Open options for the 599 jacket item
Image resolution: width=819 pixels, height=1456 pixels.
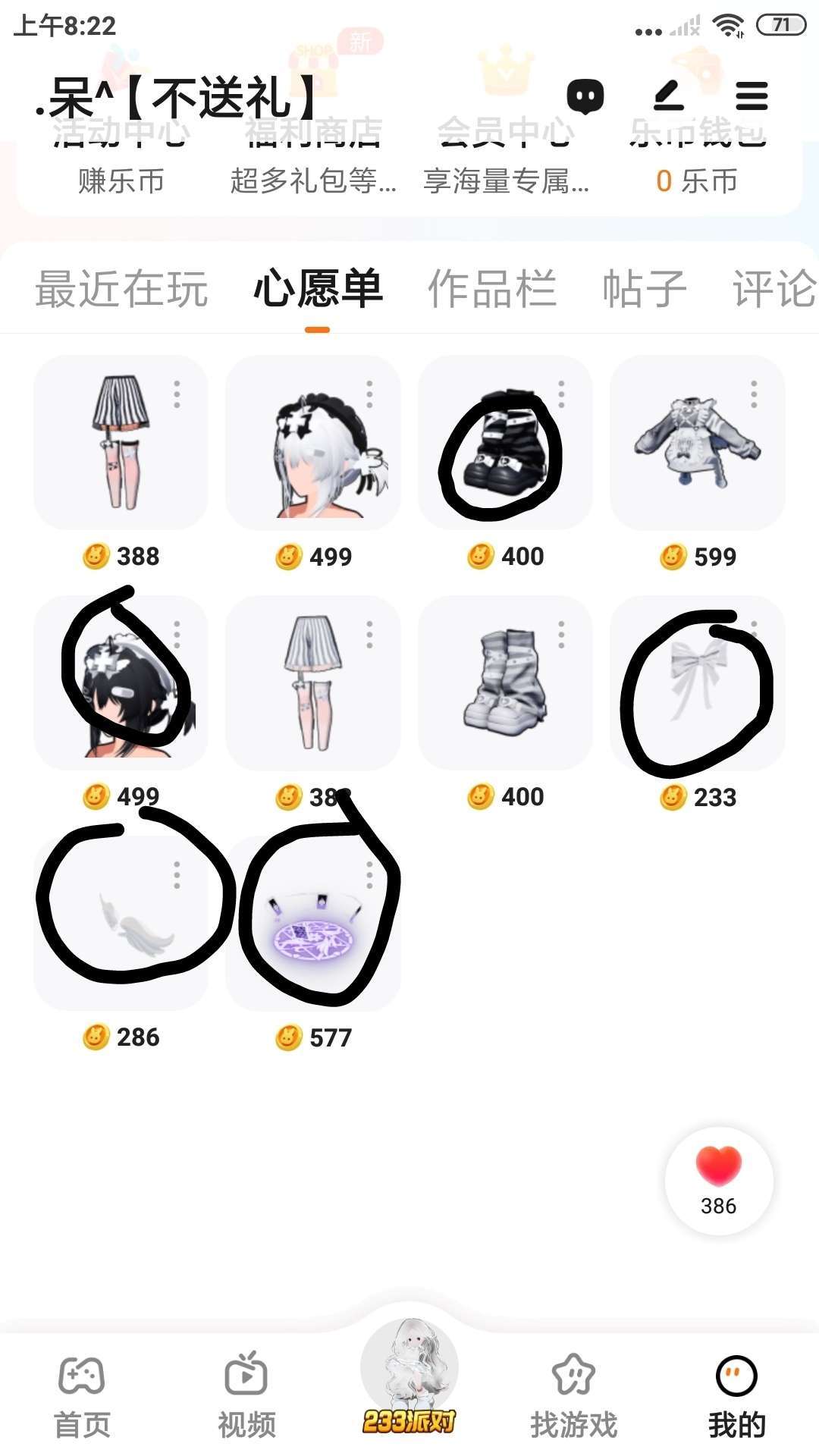pos(754,394)
